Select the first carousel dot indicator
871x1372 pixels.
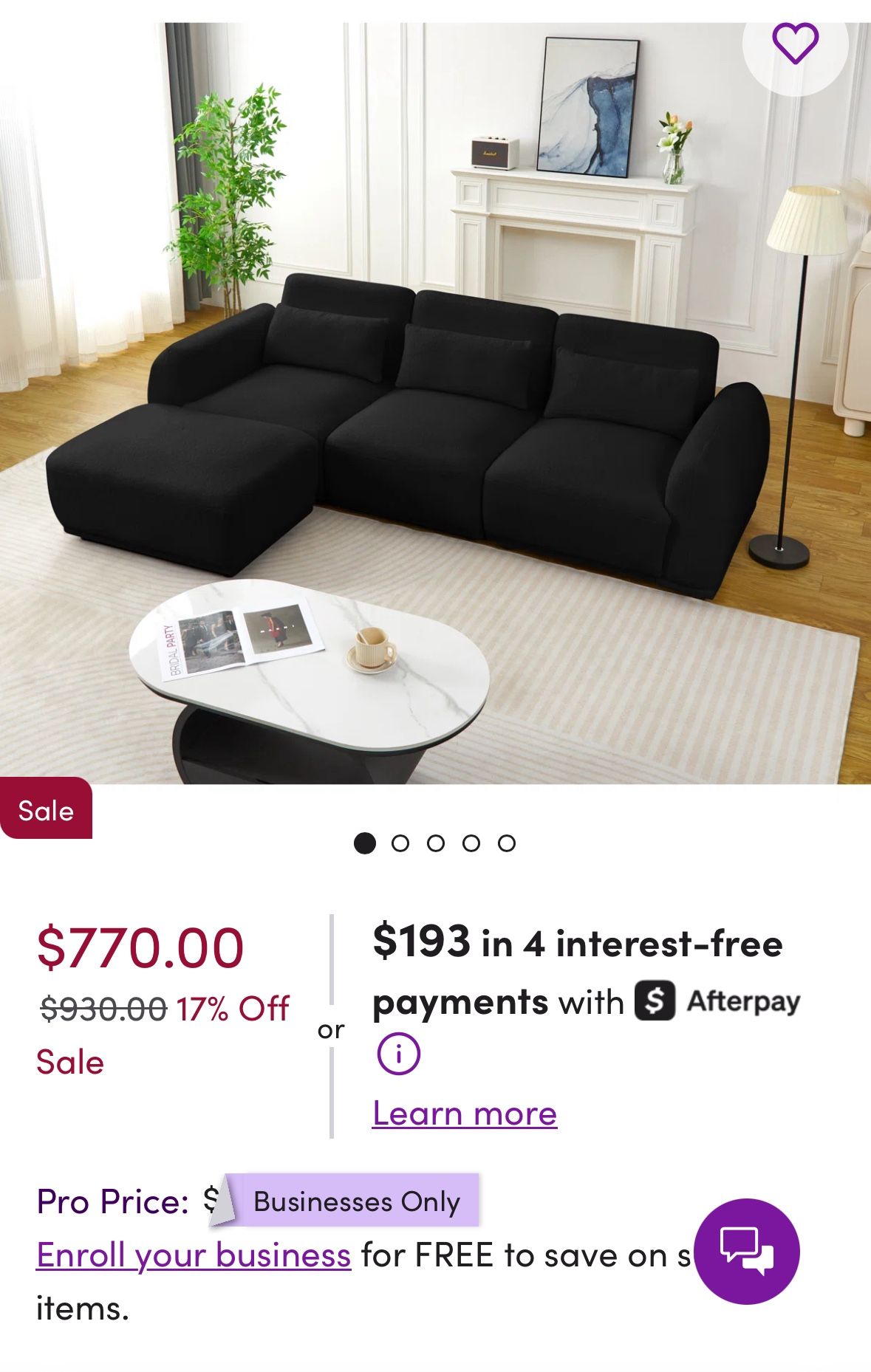point(365,842)
